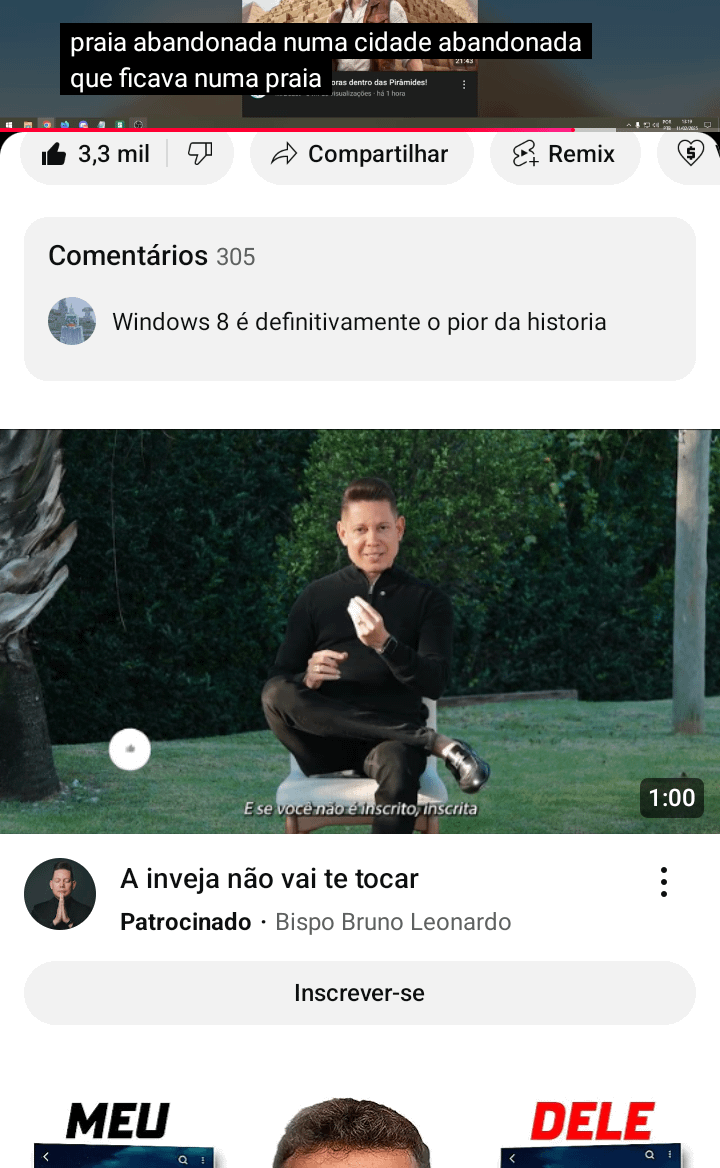Create a Remix of this video
This screenshot has height=1168, width=720.
[564, 154]
